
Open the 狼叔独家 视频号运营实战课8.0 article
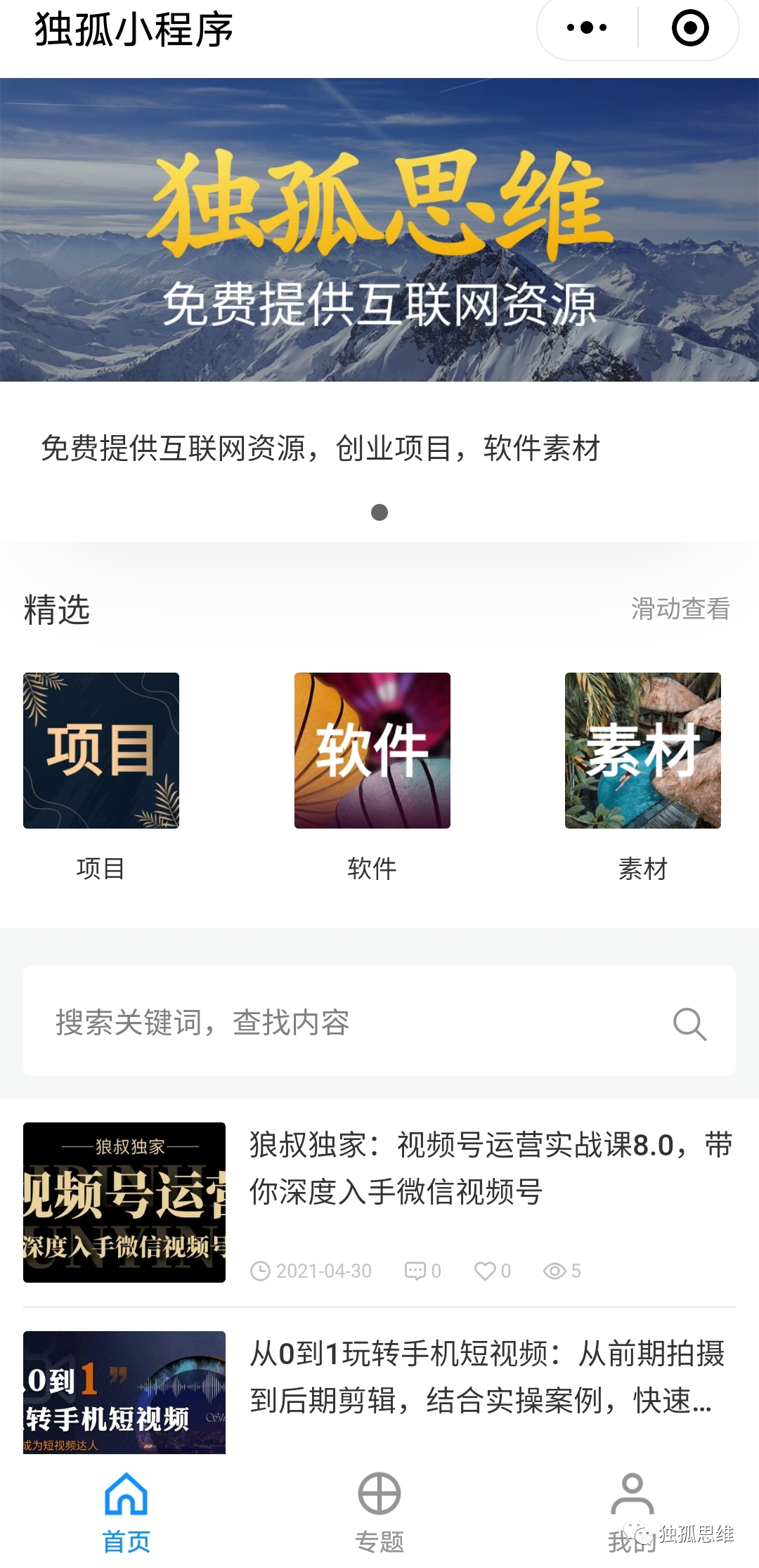[x=379, y=1203]
